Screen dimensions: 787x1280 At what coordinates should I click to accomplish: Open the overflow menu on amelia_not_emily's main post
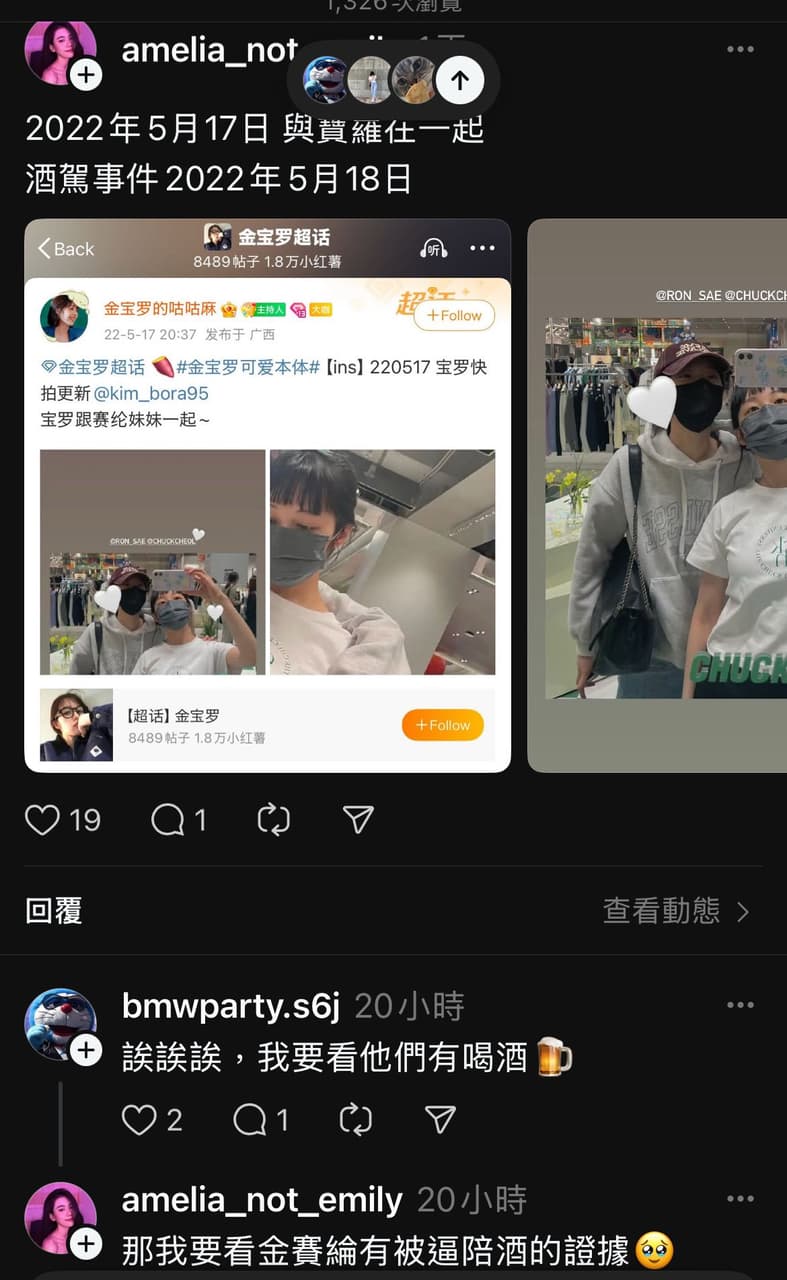[x=740, y=50]
